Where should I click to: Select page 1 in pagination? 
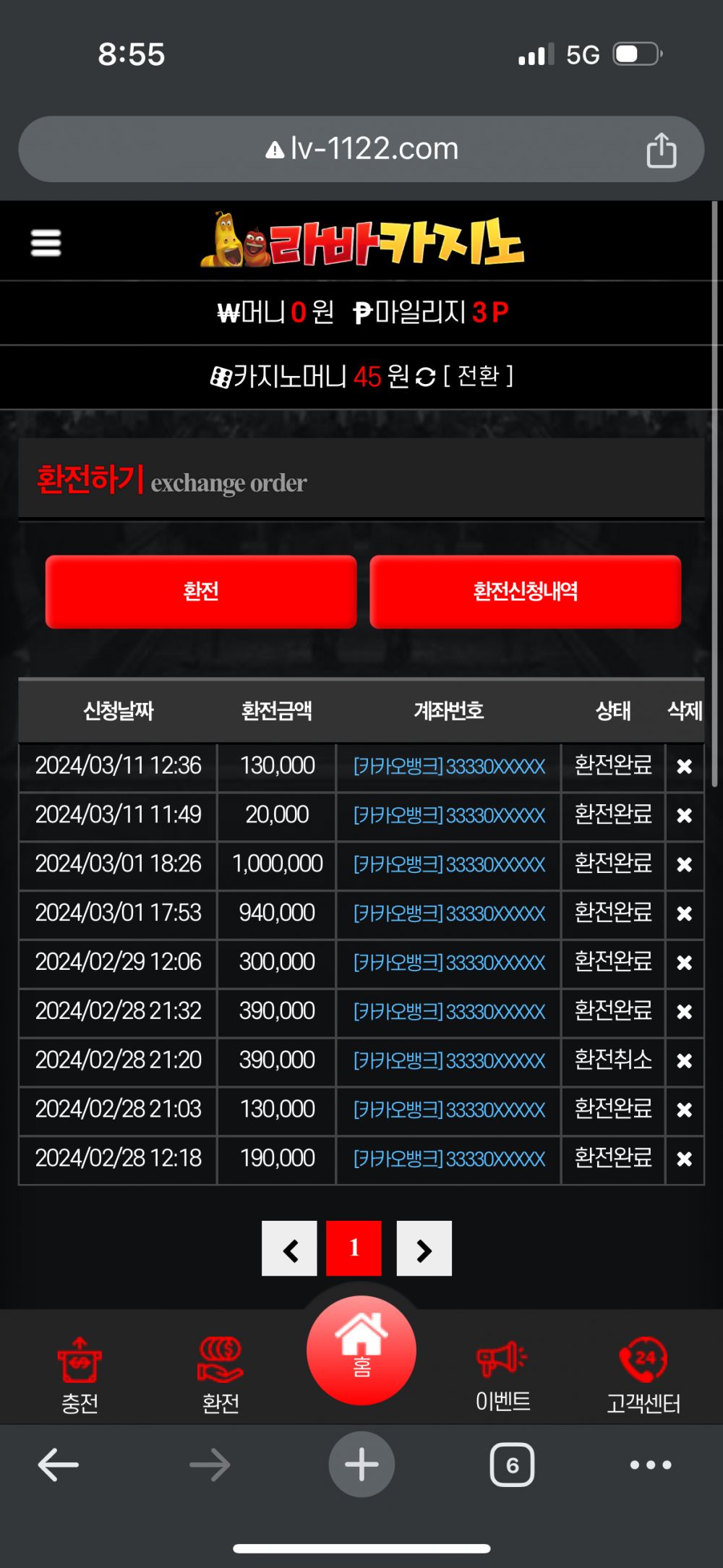click(x=354, y=1249)
